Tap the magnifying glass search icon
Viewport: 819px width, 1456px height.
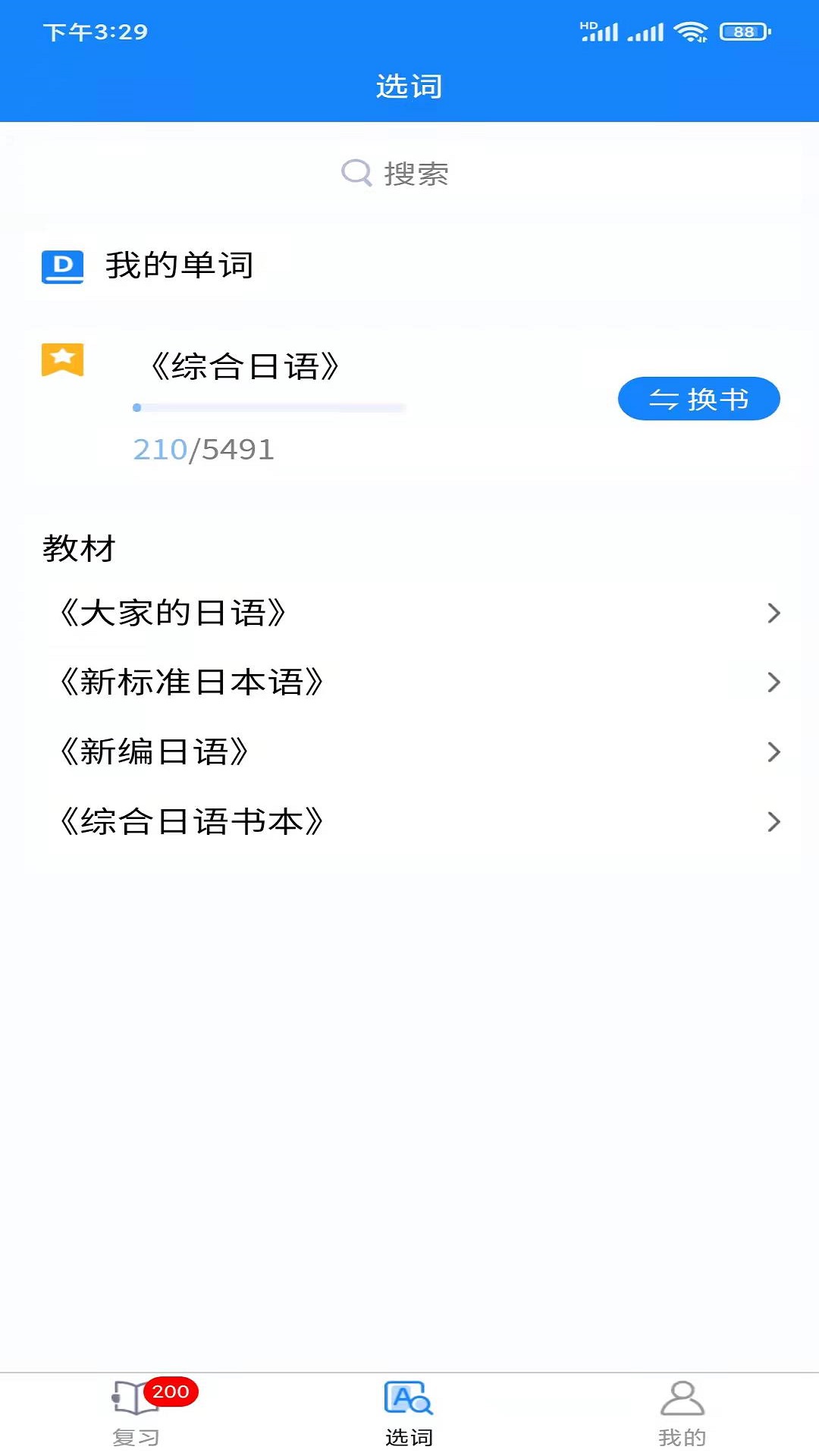point(356,173)
